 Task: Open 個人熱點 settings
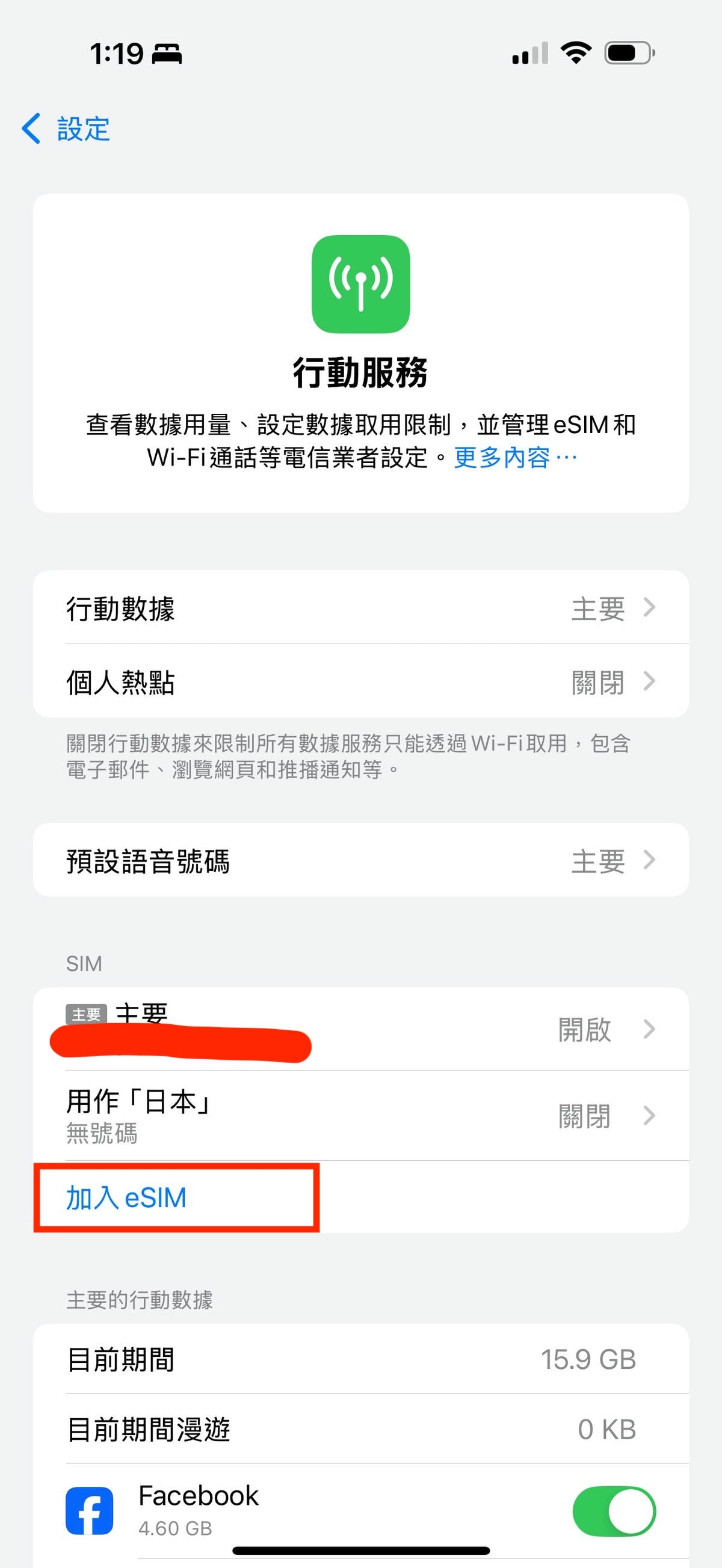[x=361, y=681]
